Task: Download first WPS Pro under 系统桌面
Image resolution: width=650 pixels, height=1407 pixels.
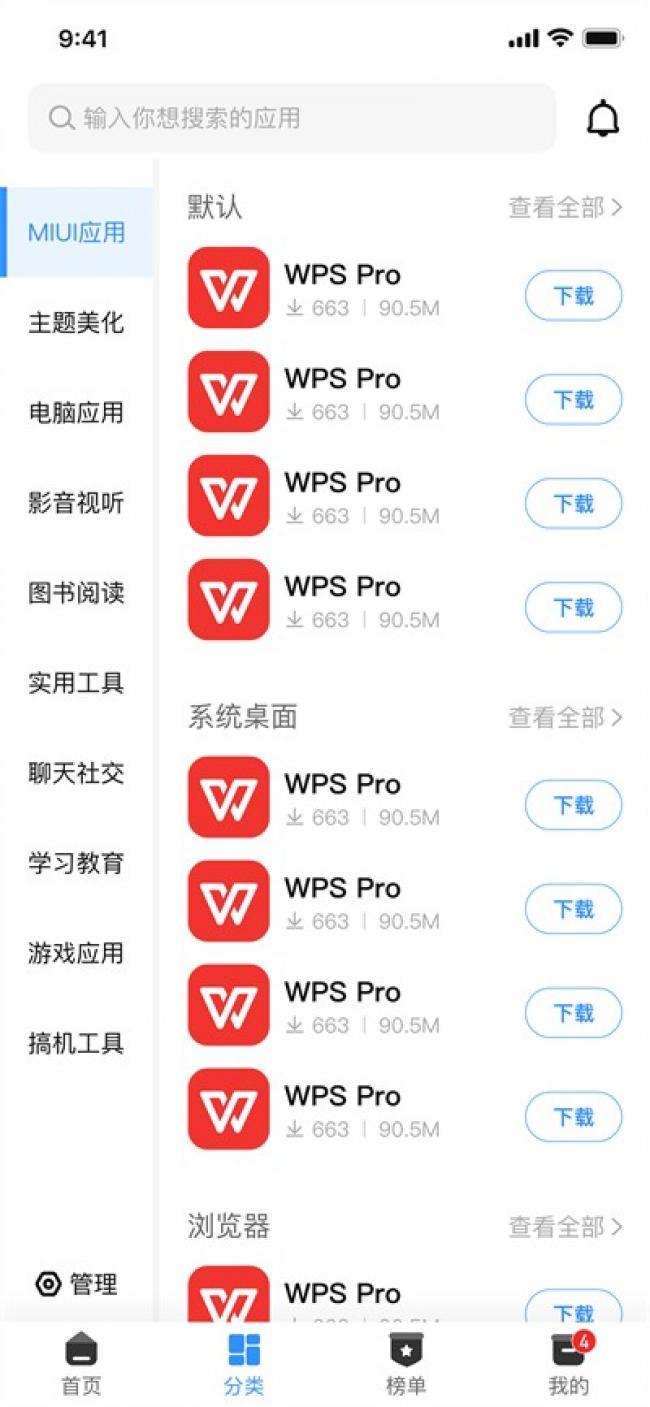Action: 573,805
